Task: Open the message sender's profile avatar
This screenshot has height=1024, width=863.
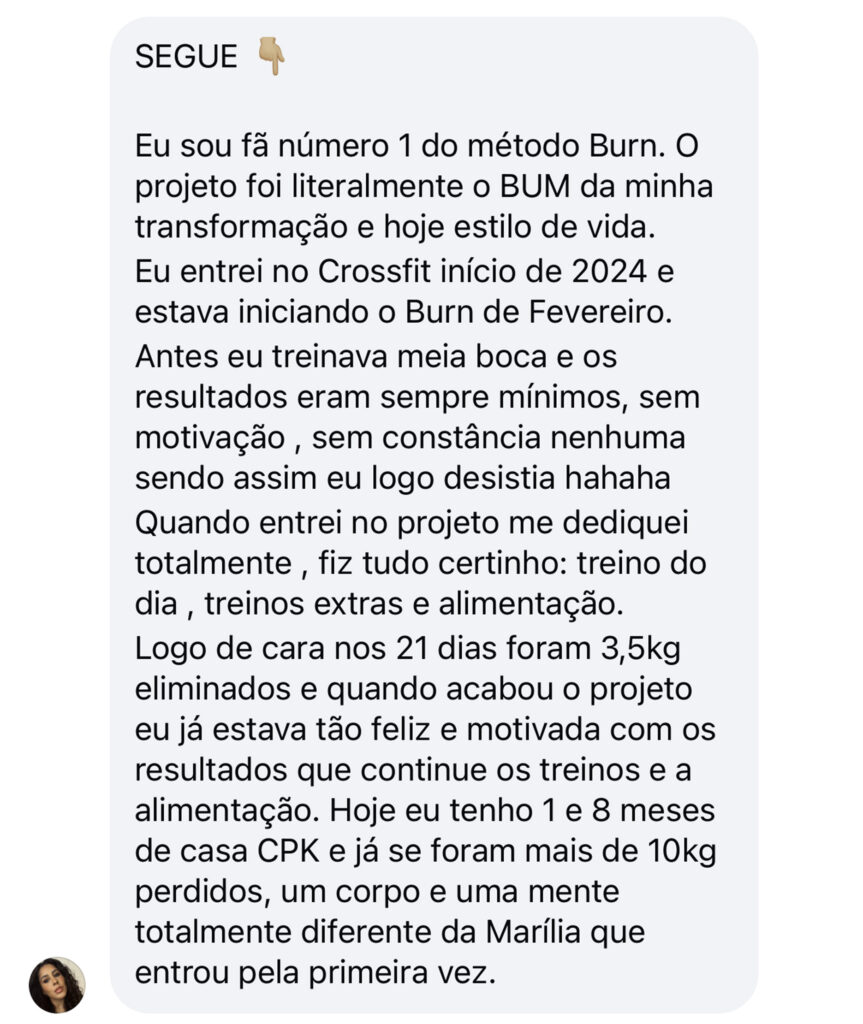Action: tap(57, 984)
